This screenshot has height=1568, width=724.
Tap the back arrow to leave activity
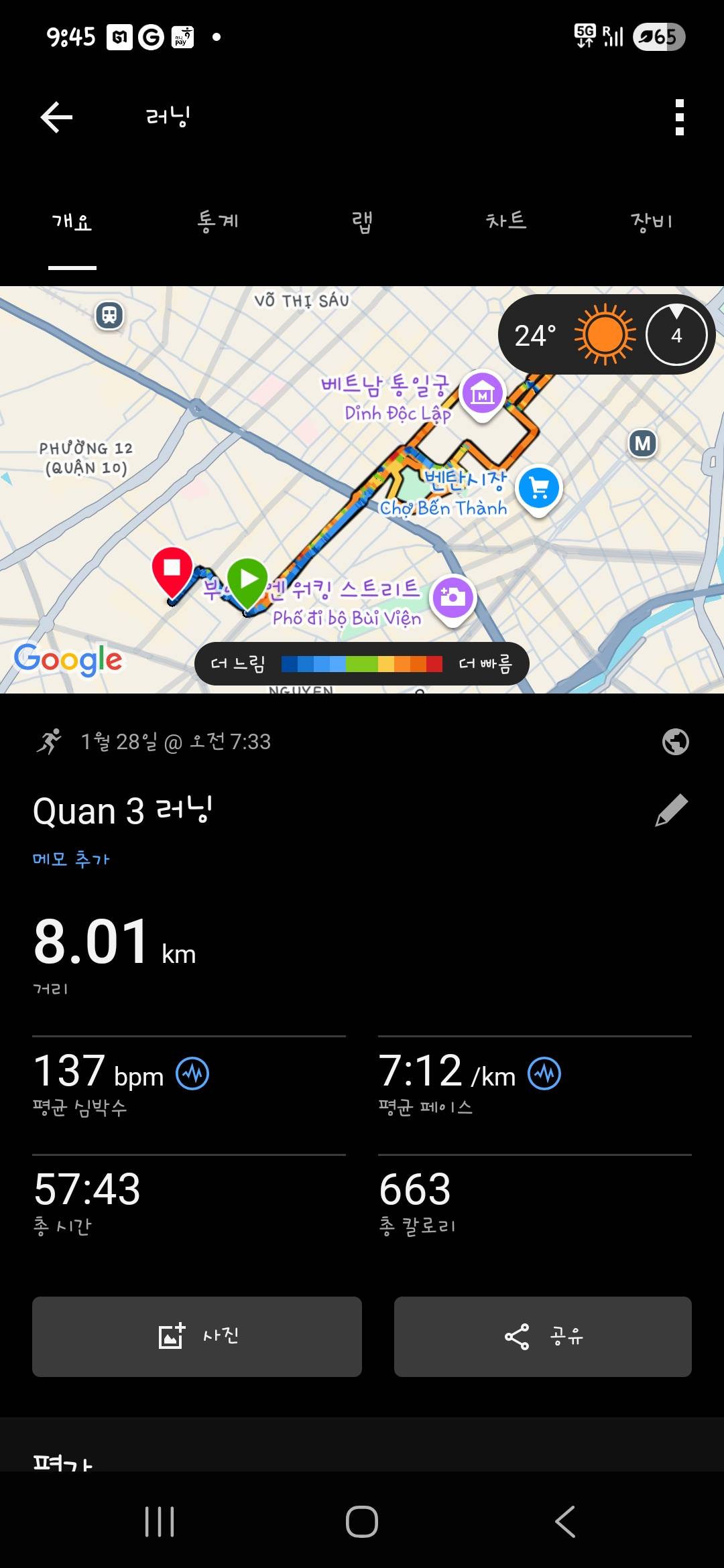pos(57,115)
